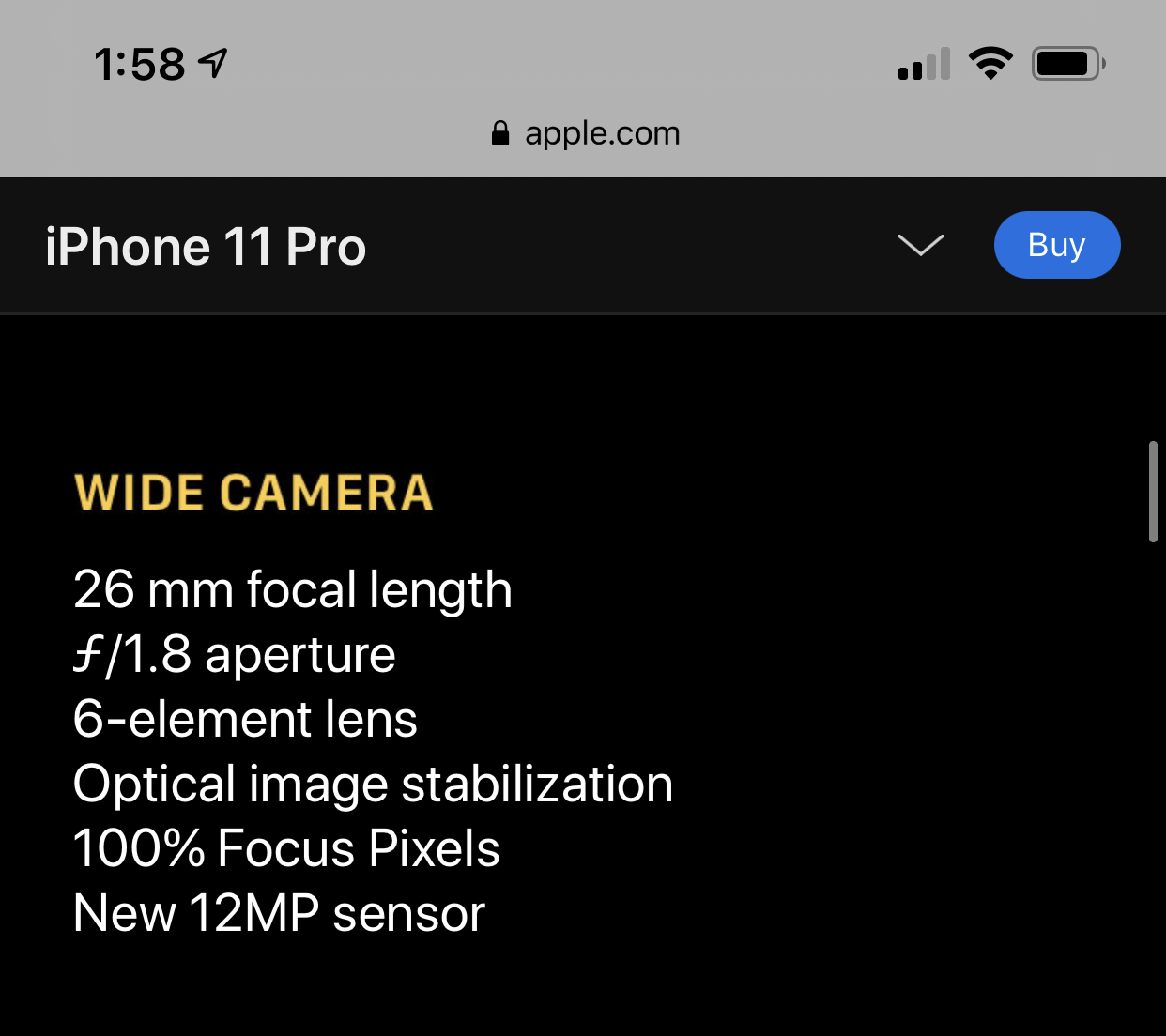Expand the iPhone 11 Pro navigation chevron
The height and width of the screenshot is (1036, 1166).
point(920,245)
